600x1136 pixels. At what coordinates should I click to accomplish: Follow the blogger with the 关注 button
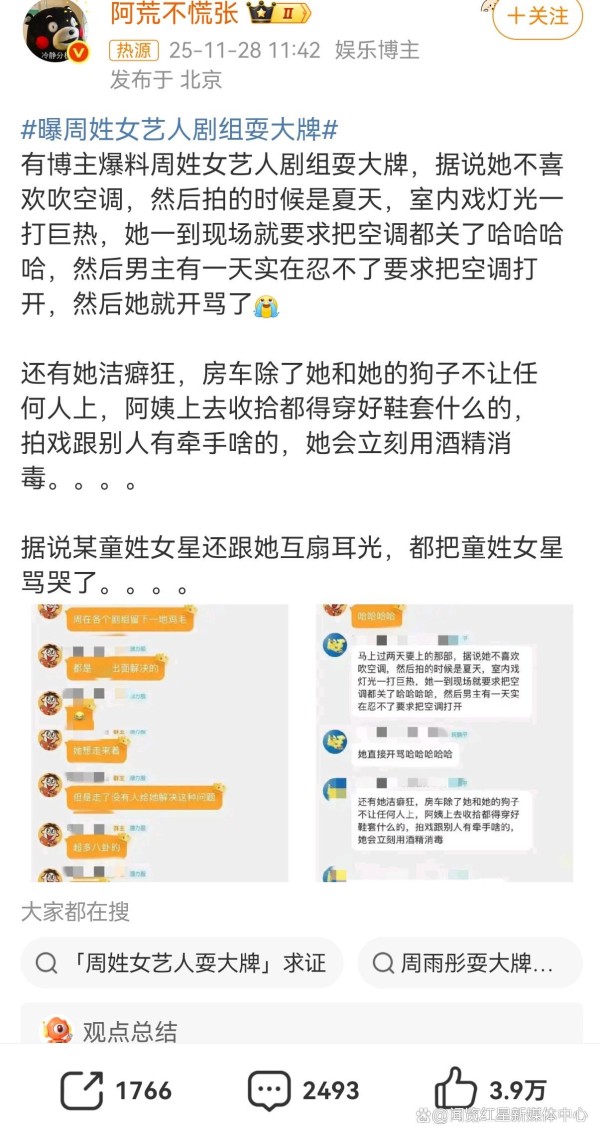(x=537, y=16)
